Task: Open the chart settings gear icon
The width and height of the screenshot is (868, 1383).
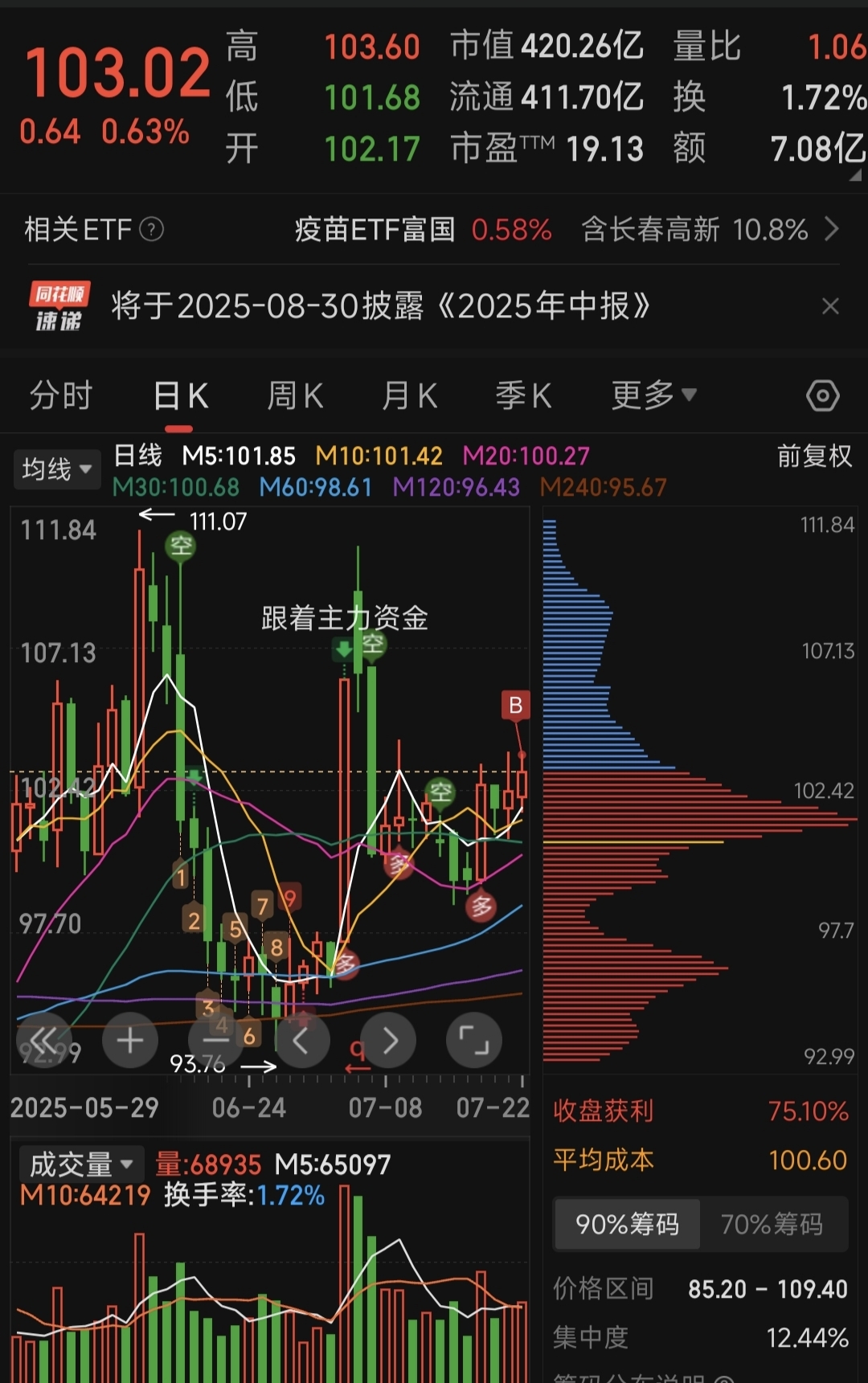Action: pyautogui.click(x=822, y=395)
